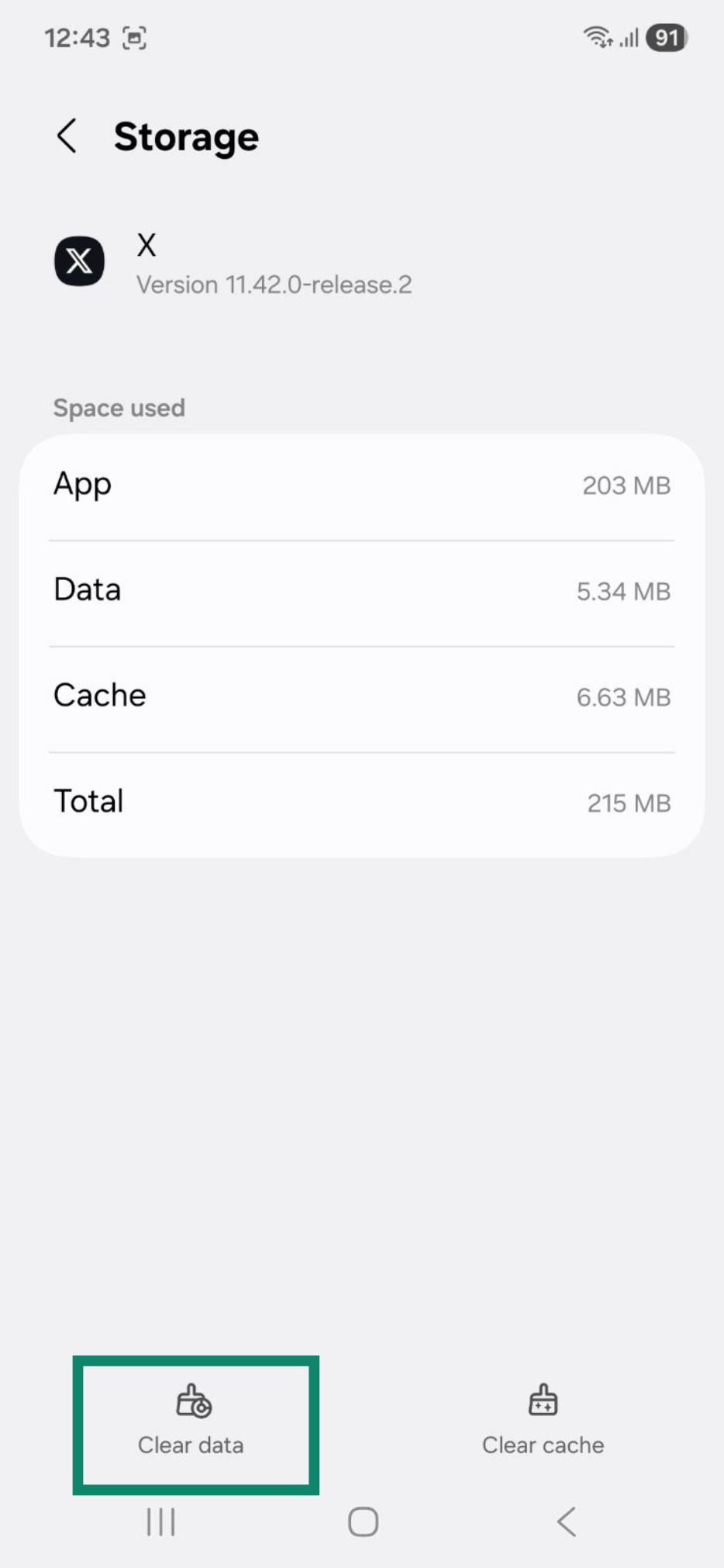Screen dimensions: 724x1568
Task: Tap the Storage screen title
Action: (186, 136)
